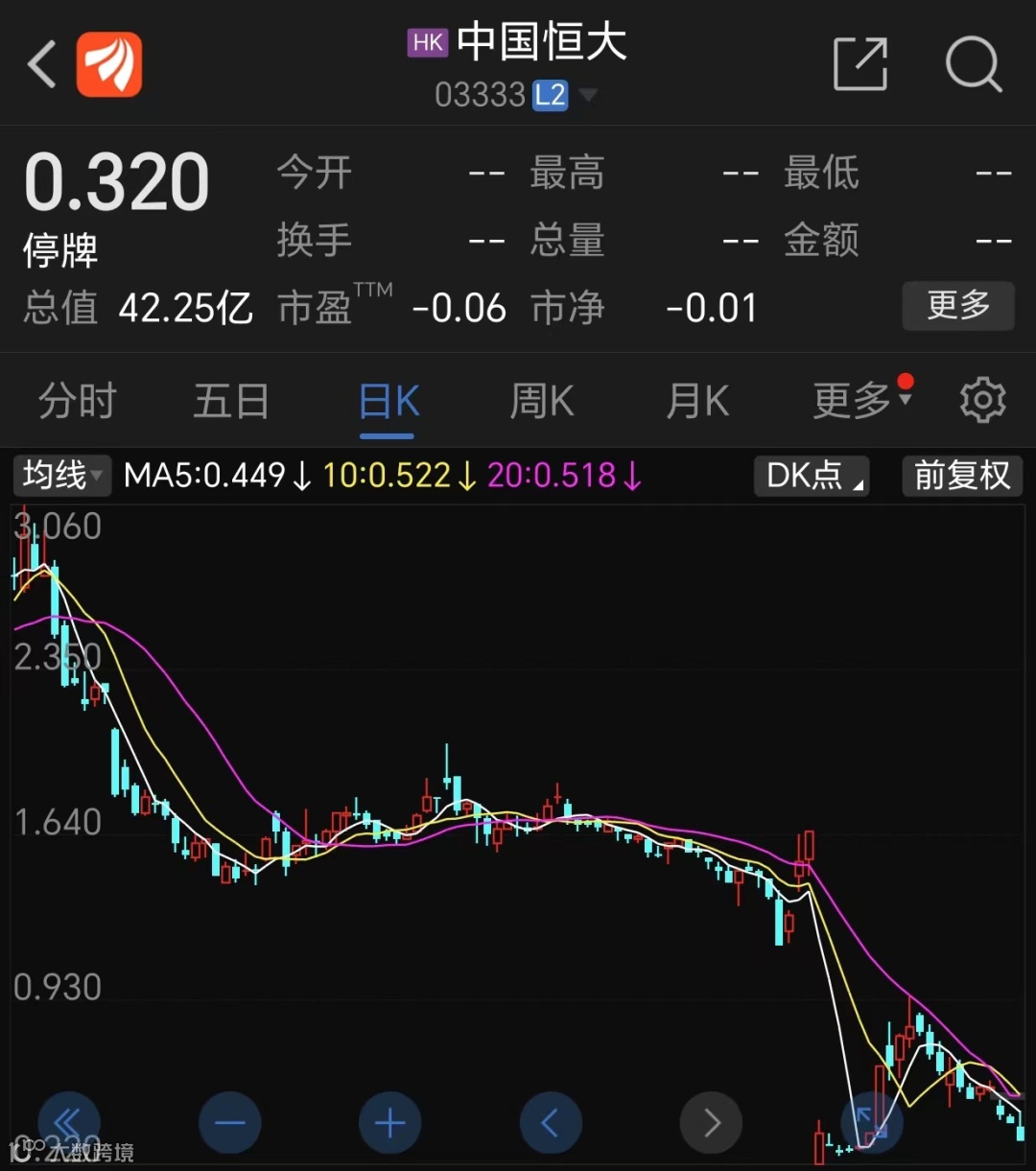Expand the 03333 stock code dropdown
The width and height of the screenshot is (1036, 1171).
(588, 95)
